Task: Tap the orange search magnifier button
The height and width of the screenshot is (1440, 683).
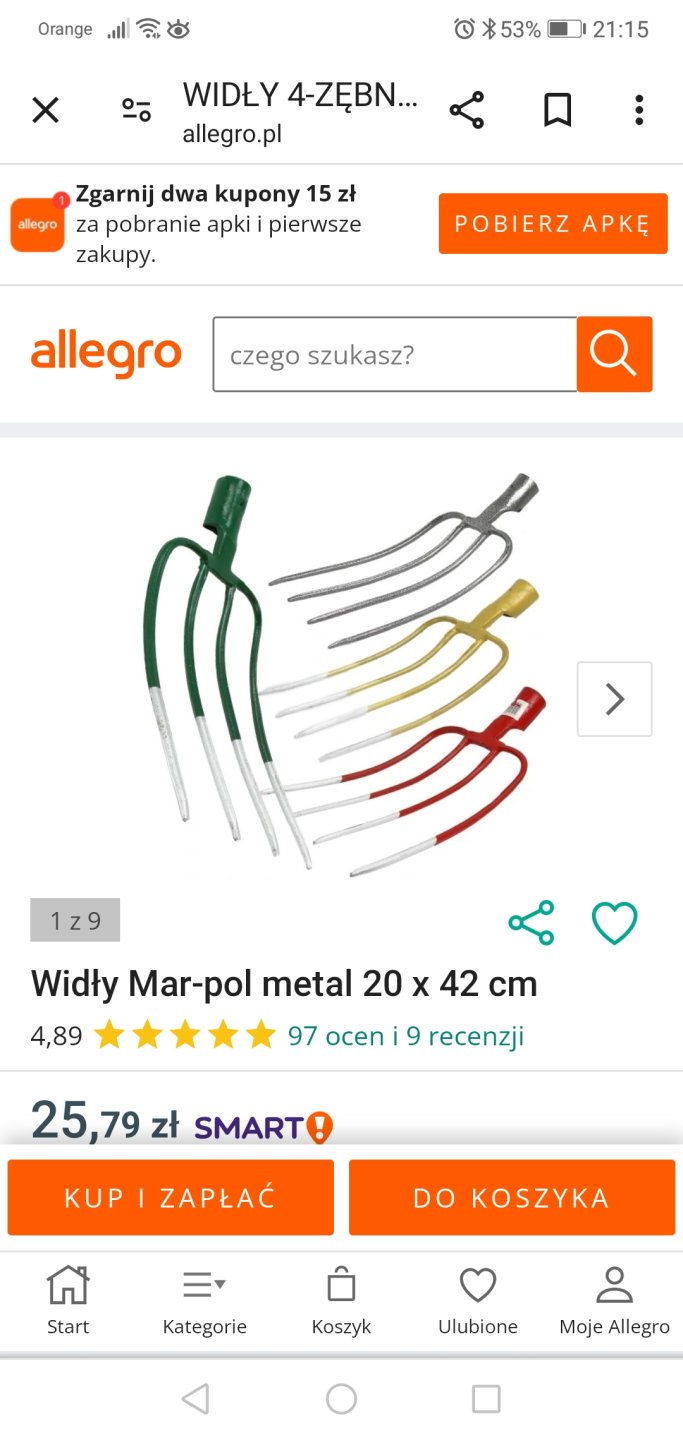Action: [614, 354]
